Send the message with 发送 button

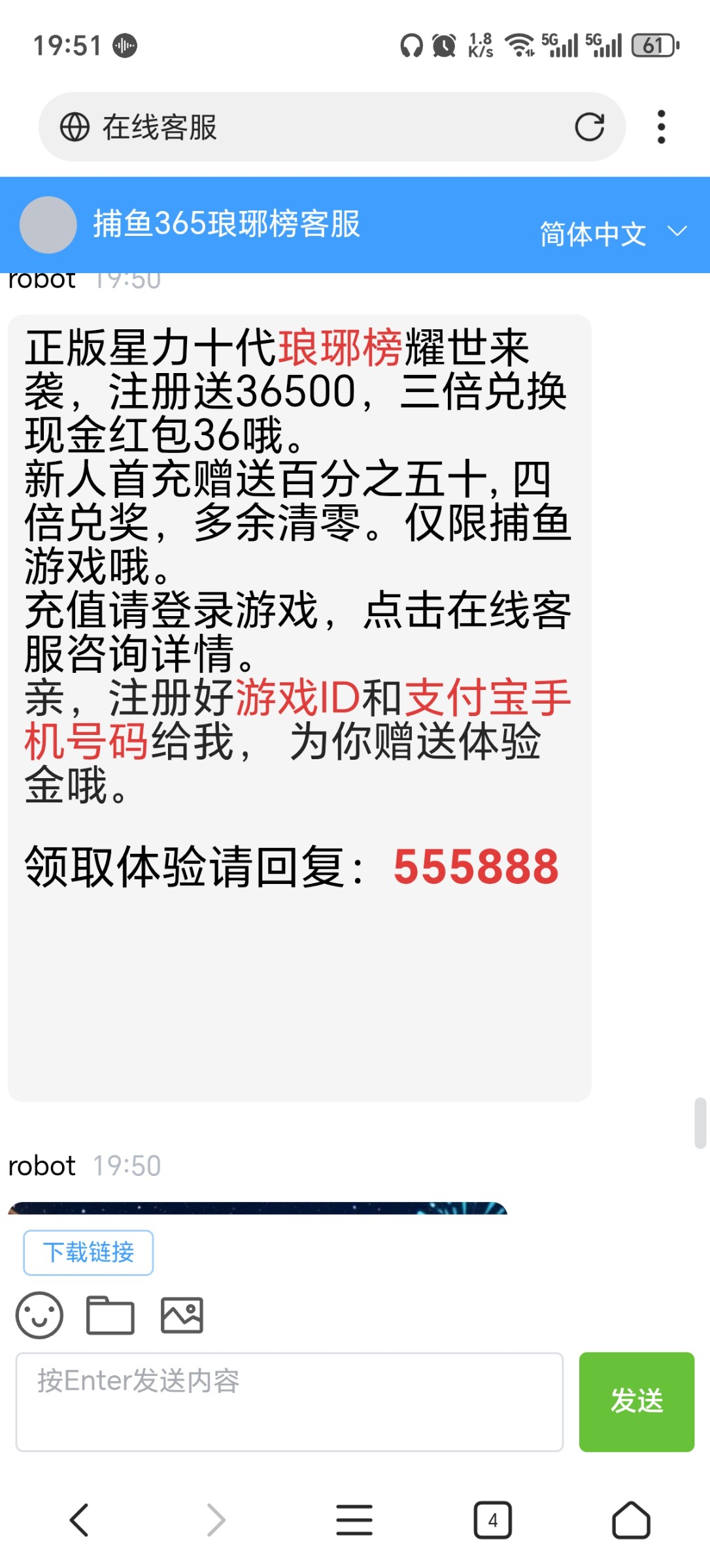(636, 1401)
